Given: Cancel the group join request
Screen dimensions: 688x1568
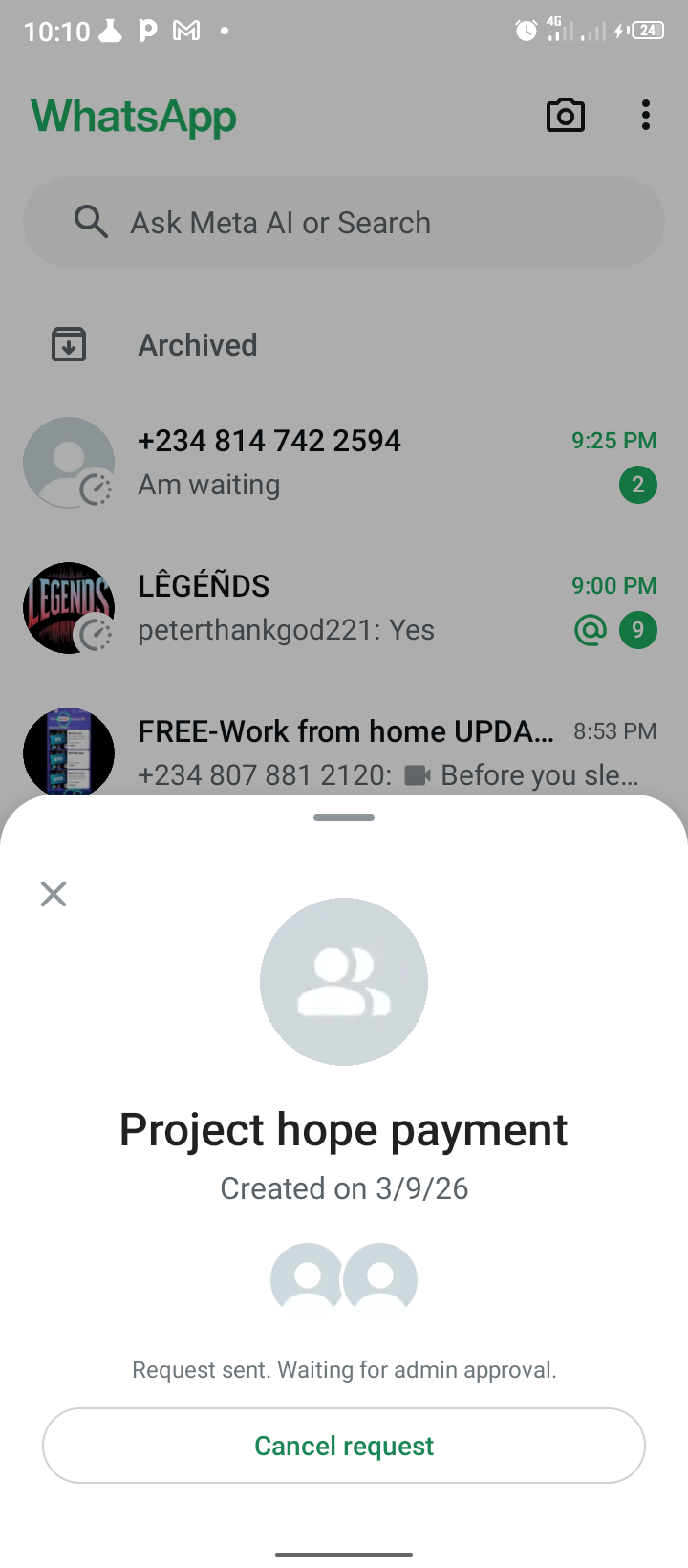Looking at the screenshot, I should [x=344, y=1446].
